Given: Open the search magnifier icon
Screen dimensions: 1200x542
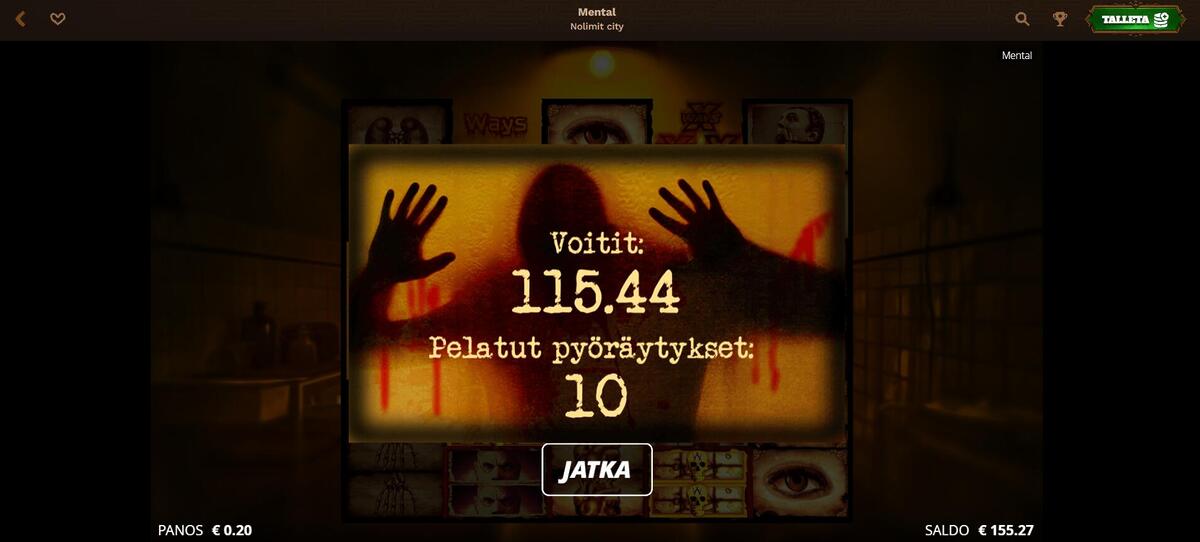Looking at the screenshot, I should click(x=1022, y=19).
